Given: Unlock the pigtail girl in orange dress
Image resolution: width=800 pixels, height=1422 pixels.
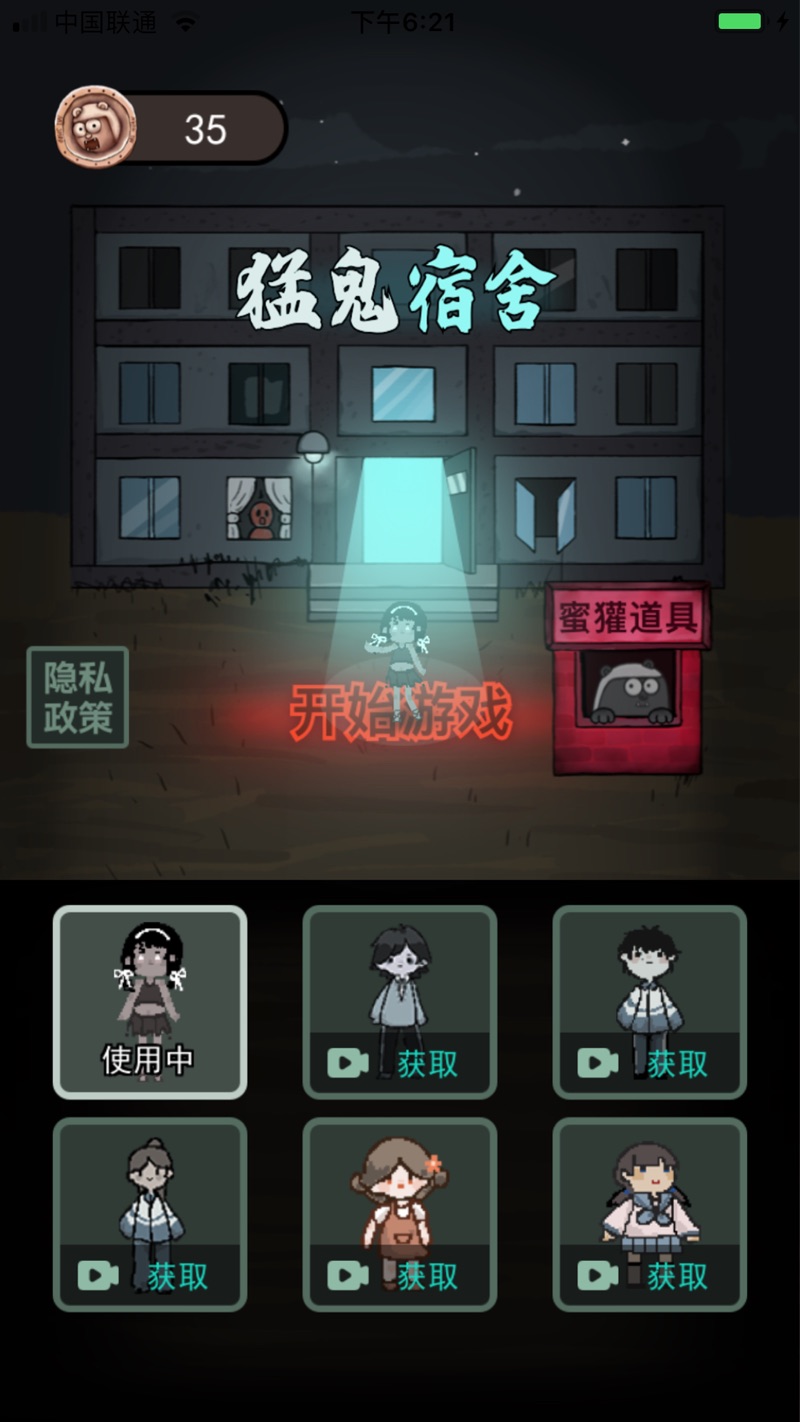Looking at the screenshot, I should pyautogui.click(x=400, y=1214).
